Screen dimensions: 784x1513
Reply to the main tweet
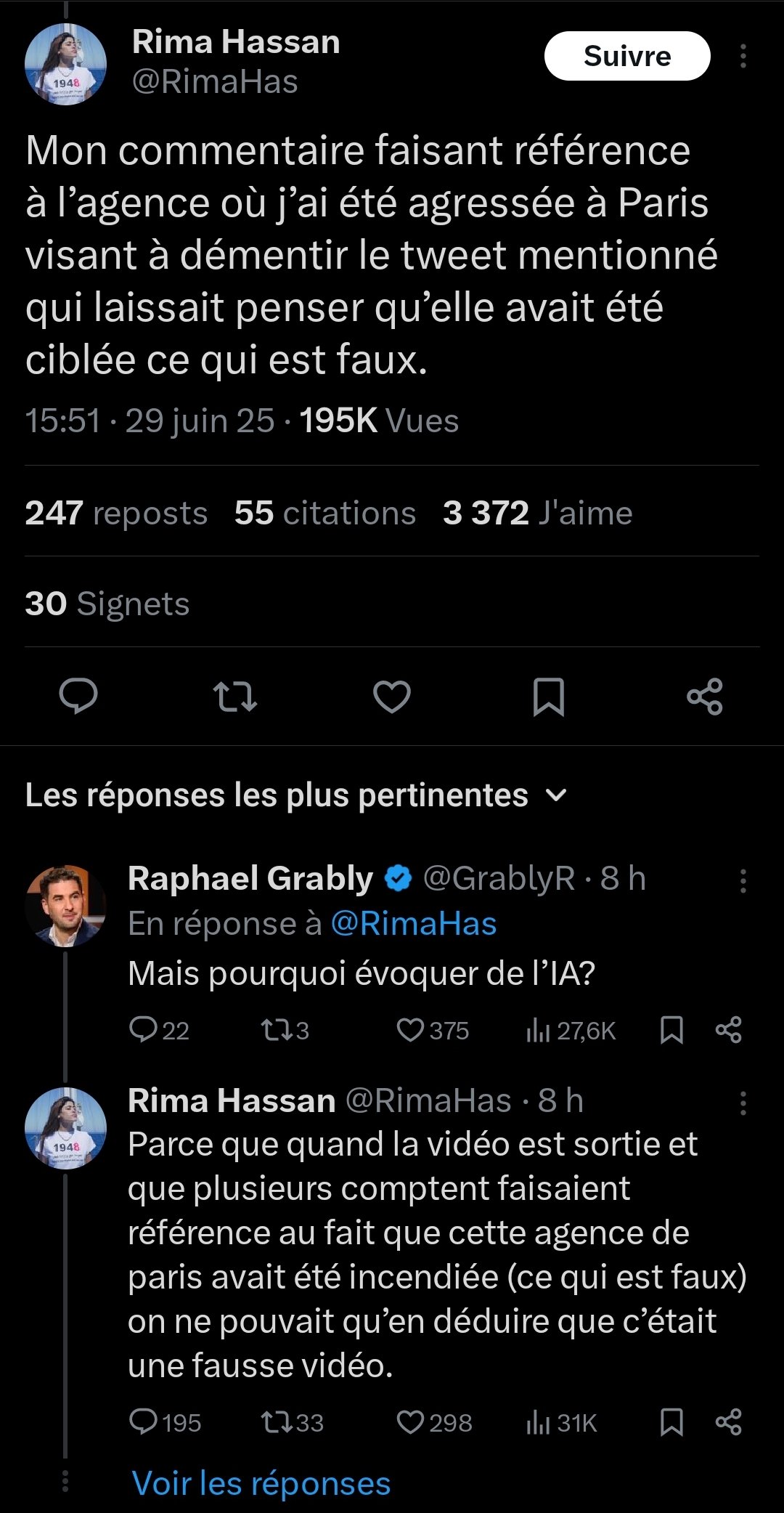point(78,696)
